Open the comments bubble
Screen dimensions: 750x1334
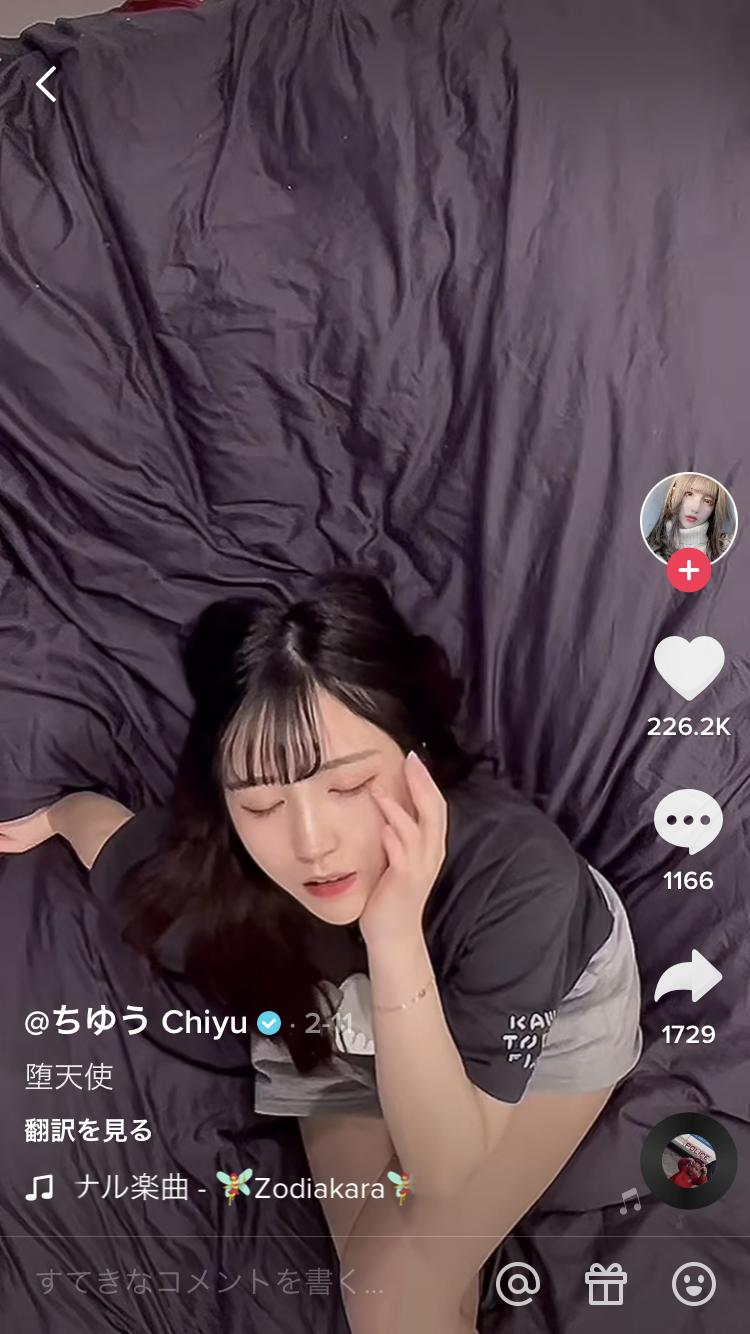(688, 822)
